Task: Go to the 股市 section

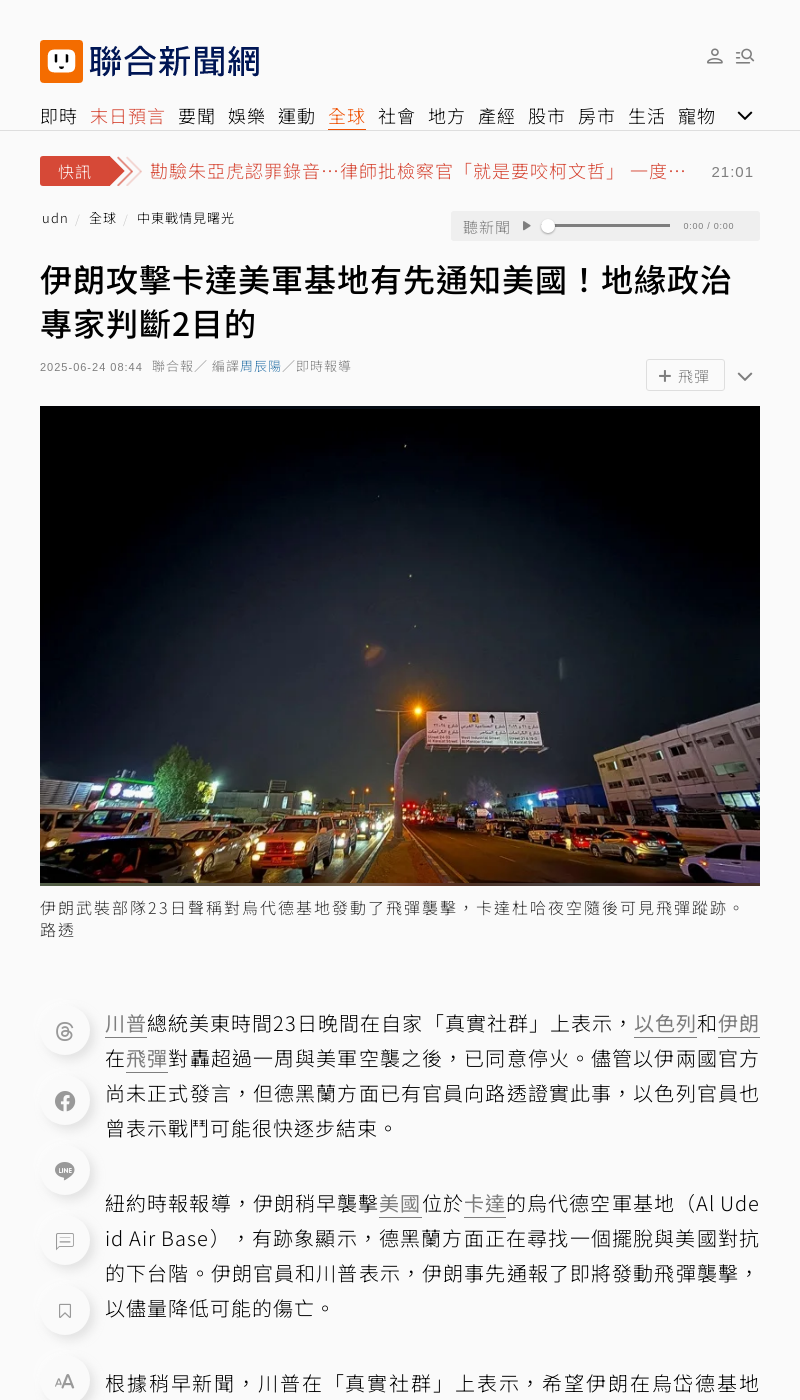Action: point(547,116)
